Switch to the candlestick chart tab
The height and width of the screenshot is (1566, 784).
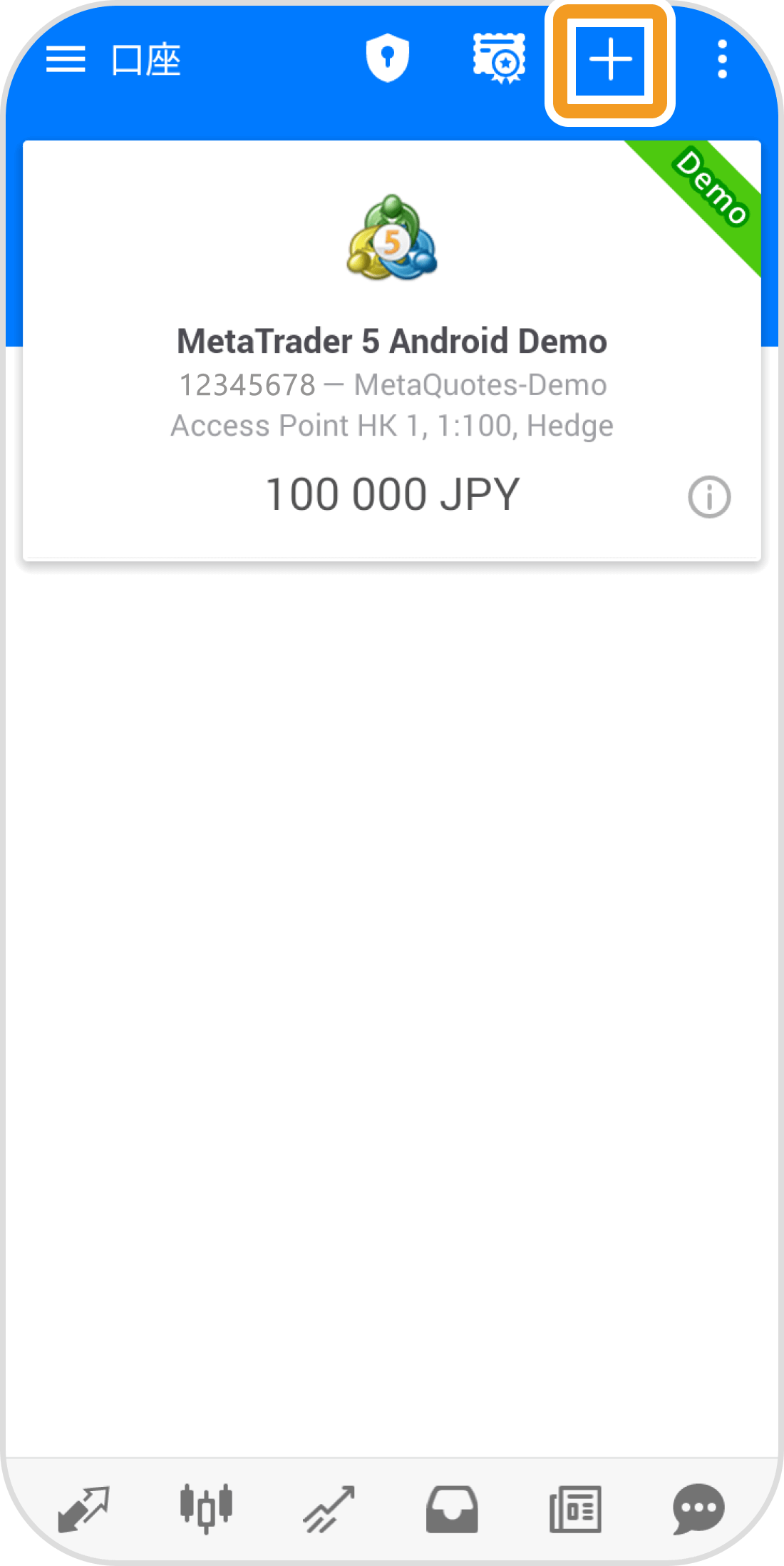[x=206, y=1508]
